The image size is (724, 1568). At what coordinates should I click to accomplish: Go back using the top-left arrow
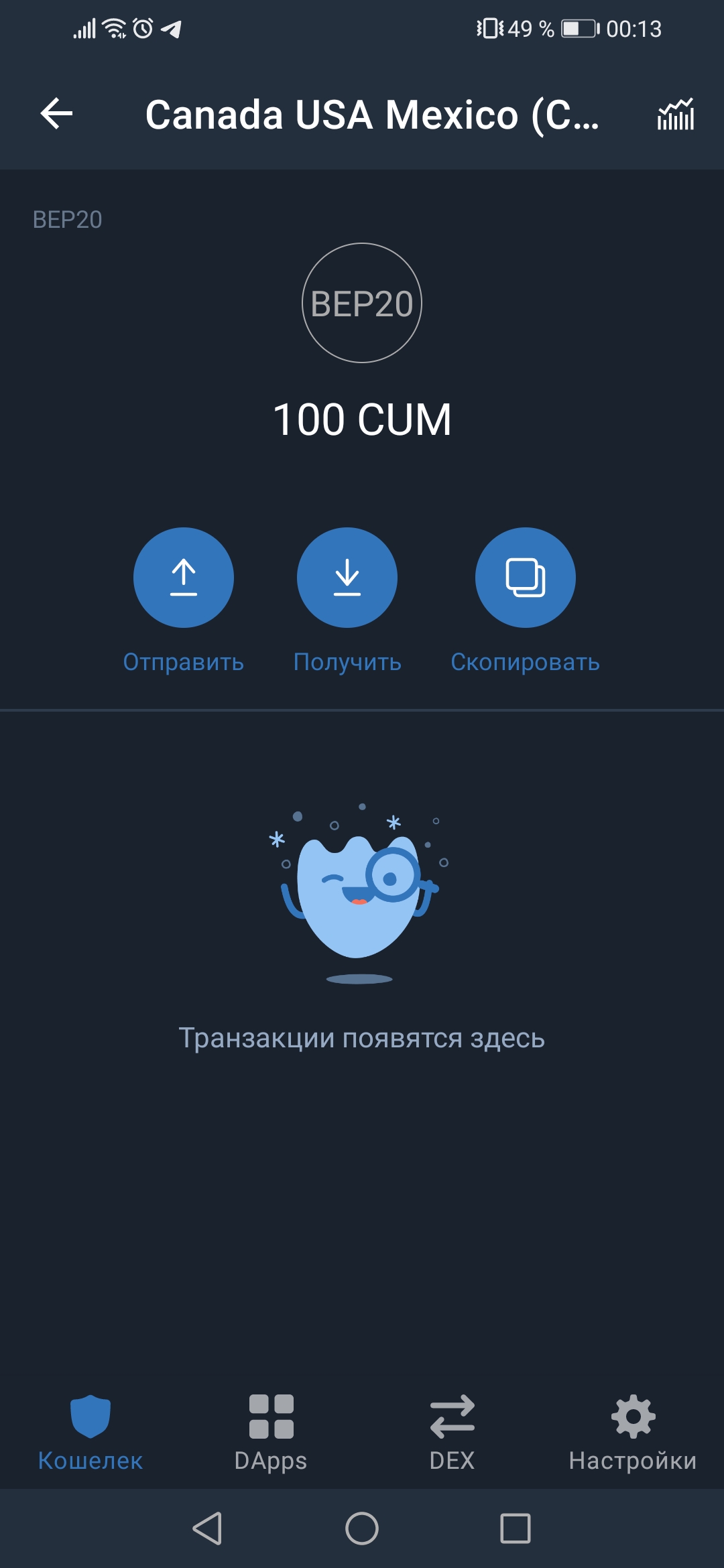click(x=56, y=113)
